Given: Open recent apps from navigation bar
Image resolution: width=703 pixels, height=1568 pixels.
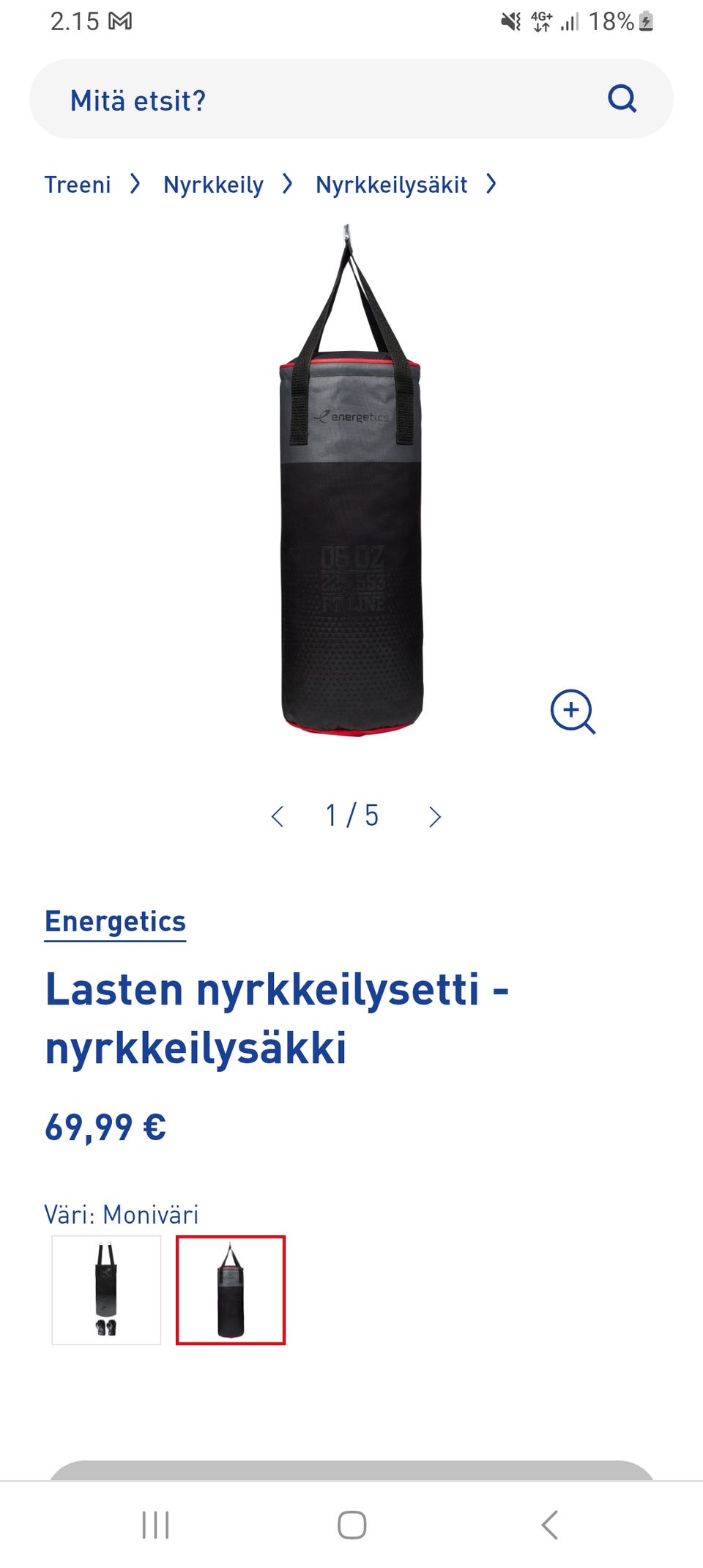Looking at the screenshot, I should [155, 1525].
